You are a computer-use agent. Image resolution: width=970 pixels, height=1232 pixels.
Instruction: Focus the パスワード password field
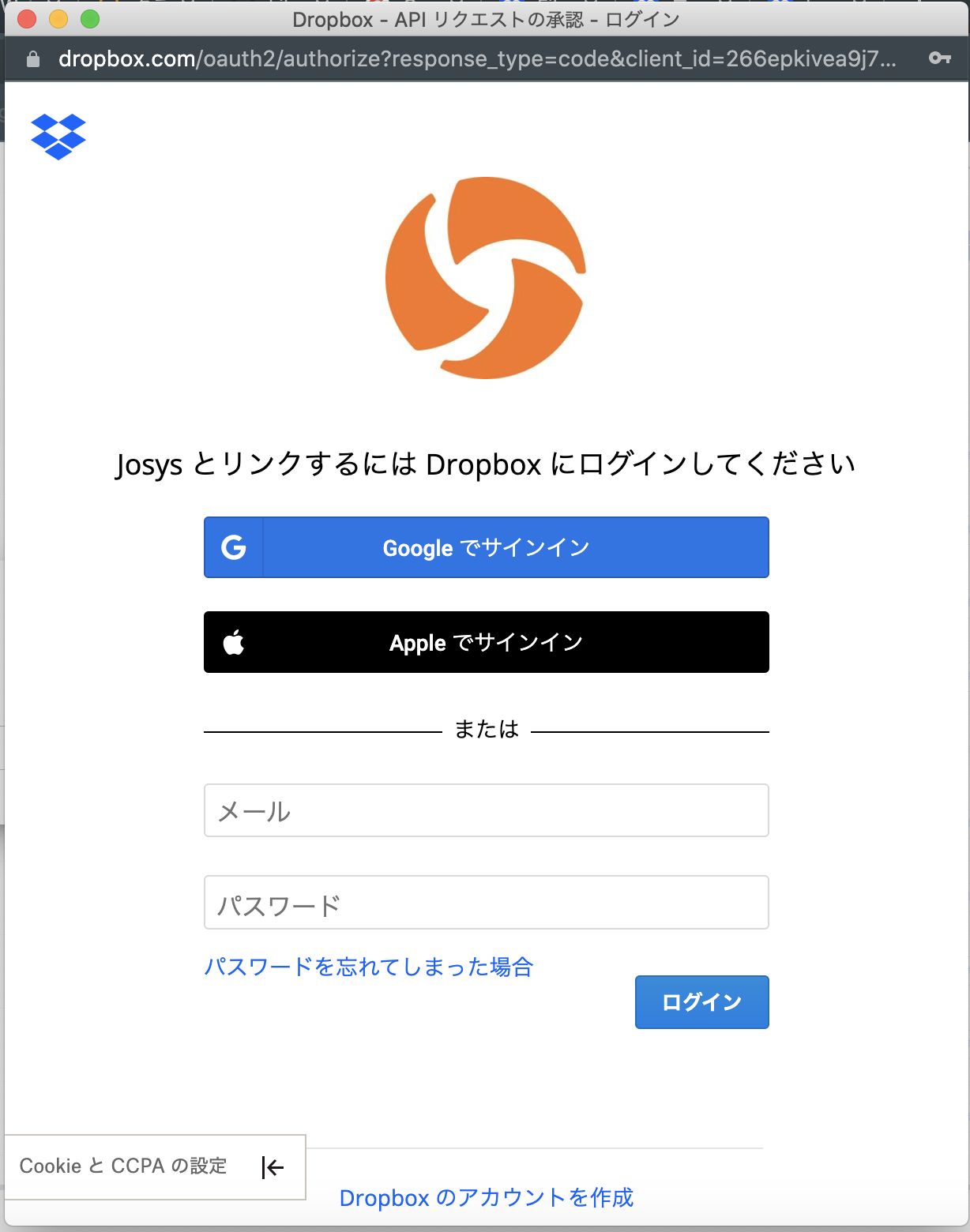click(486, 903)
